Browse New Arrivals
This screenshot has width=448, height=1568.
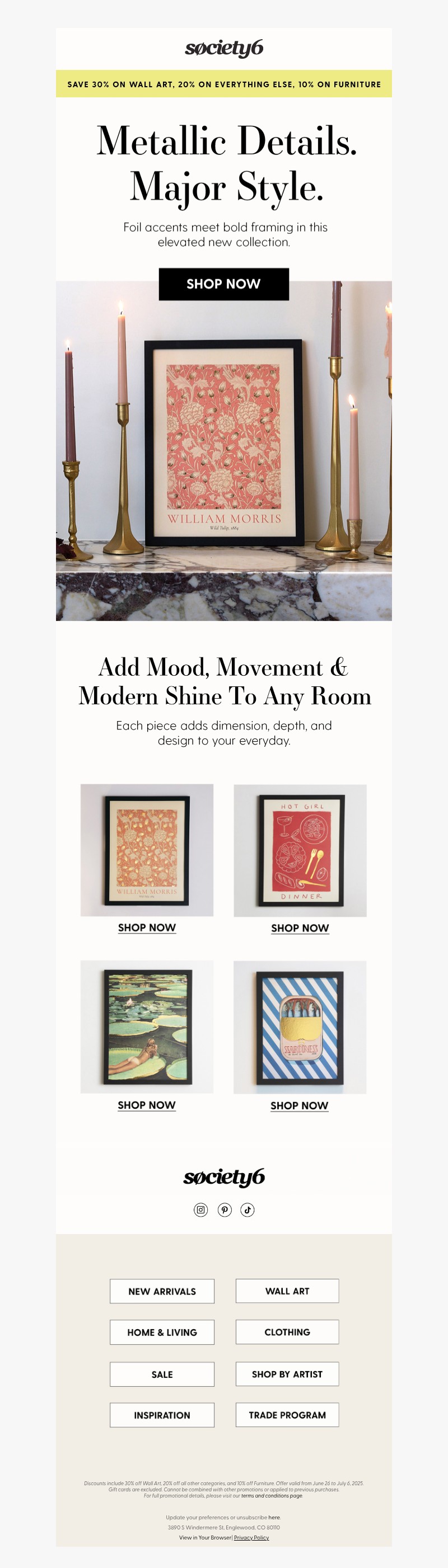(x=162, y=1291)
